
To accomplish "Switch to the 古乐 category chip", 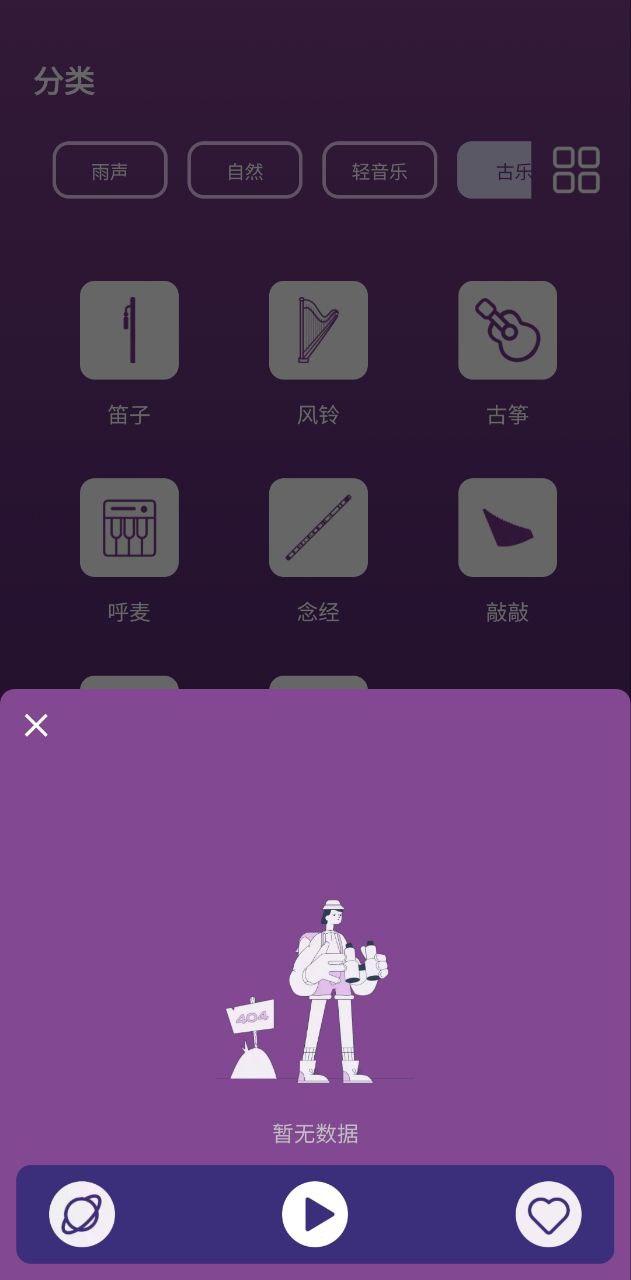I will pyautogui.click(x=494, y=170).
